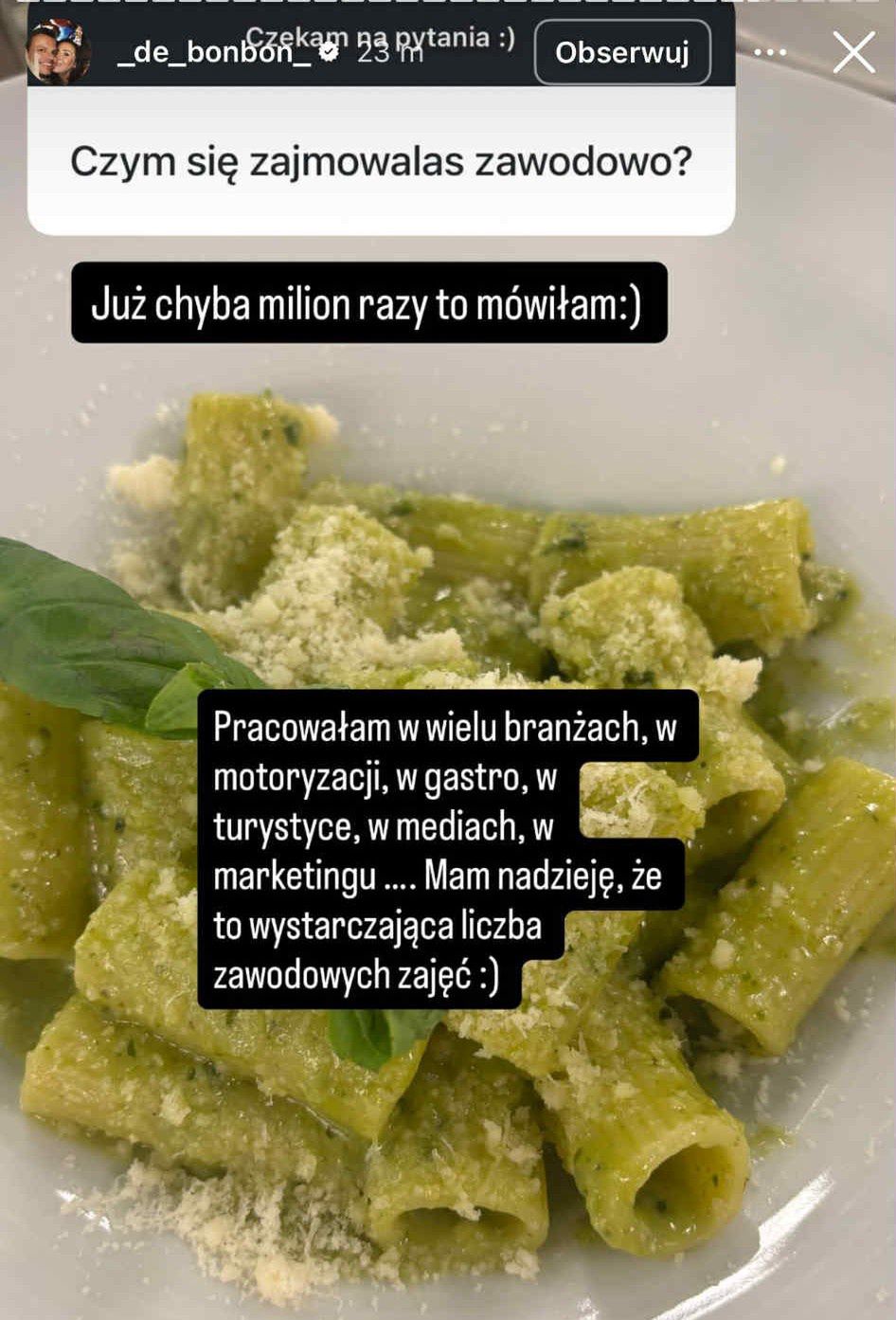896x1320 pixels.
Task: Close the story viewer
Action: 853,53
